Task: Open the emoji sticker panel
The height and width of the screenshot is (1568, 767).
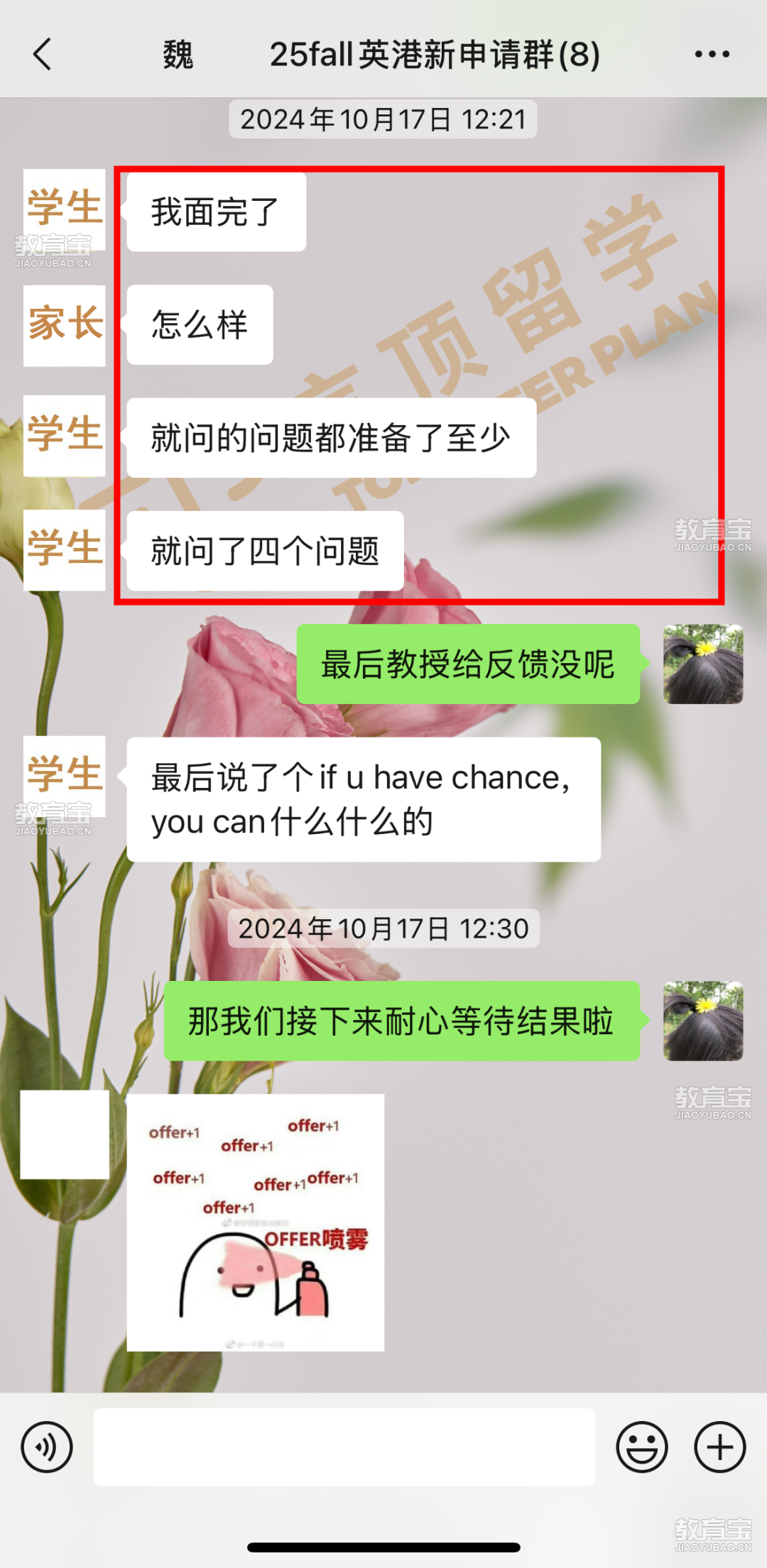Action: [642, 1447]
